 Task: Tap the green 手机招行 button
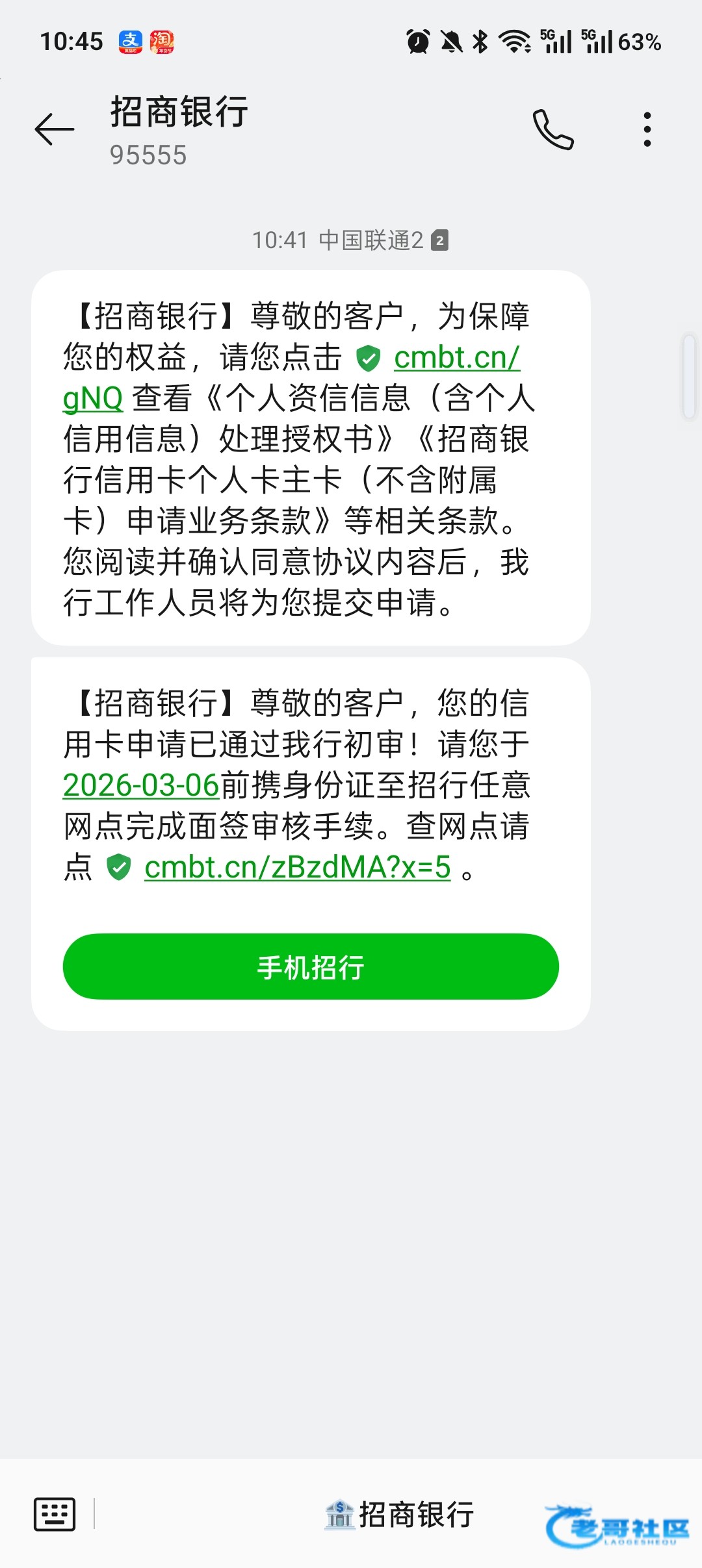(x=311, y=967)
